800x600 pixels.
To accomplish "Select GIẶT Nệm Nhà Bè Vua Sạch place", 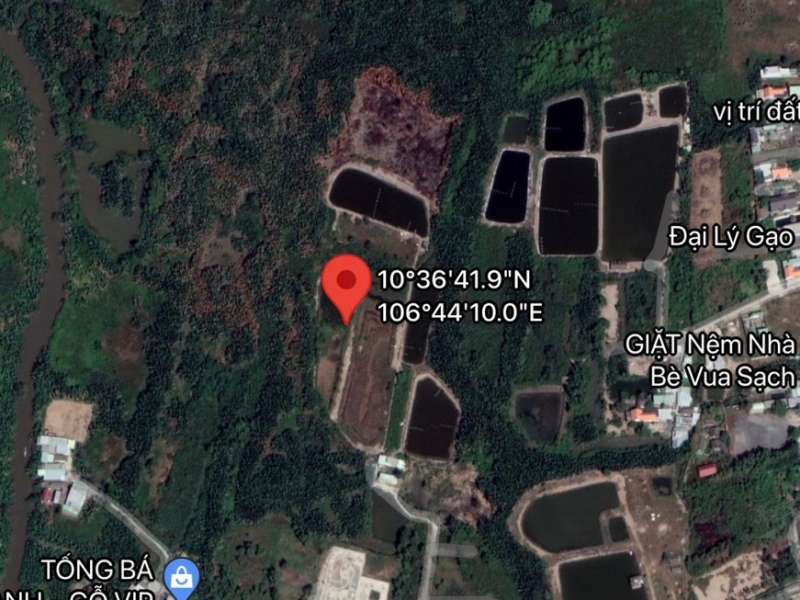I will pyautogui.click(x=712, y=360).
